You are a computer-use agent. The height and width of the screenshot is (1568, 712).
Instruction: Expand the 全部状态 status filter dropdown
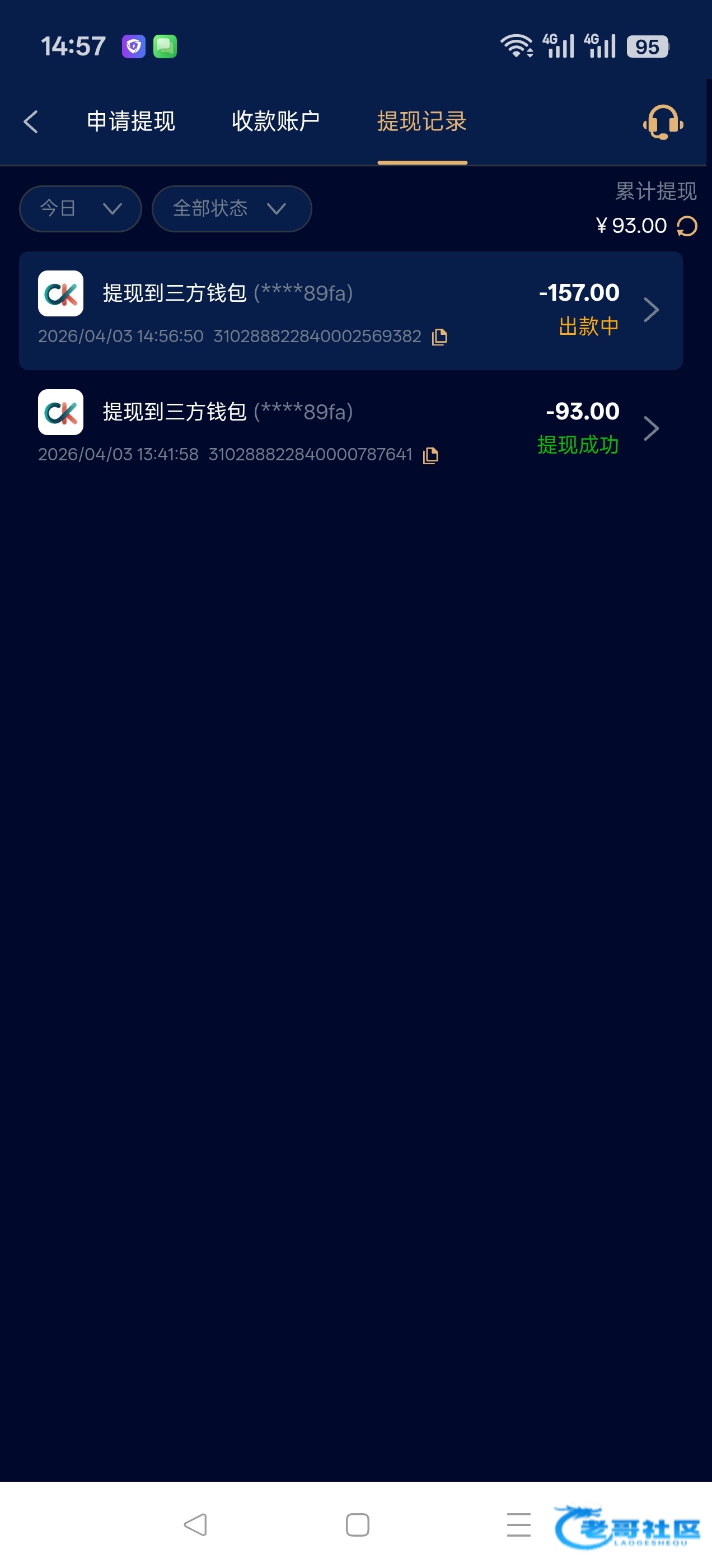click(231, 209)
